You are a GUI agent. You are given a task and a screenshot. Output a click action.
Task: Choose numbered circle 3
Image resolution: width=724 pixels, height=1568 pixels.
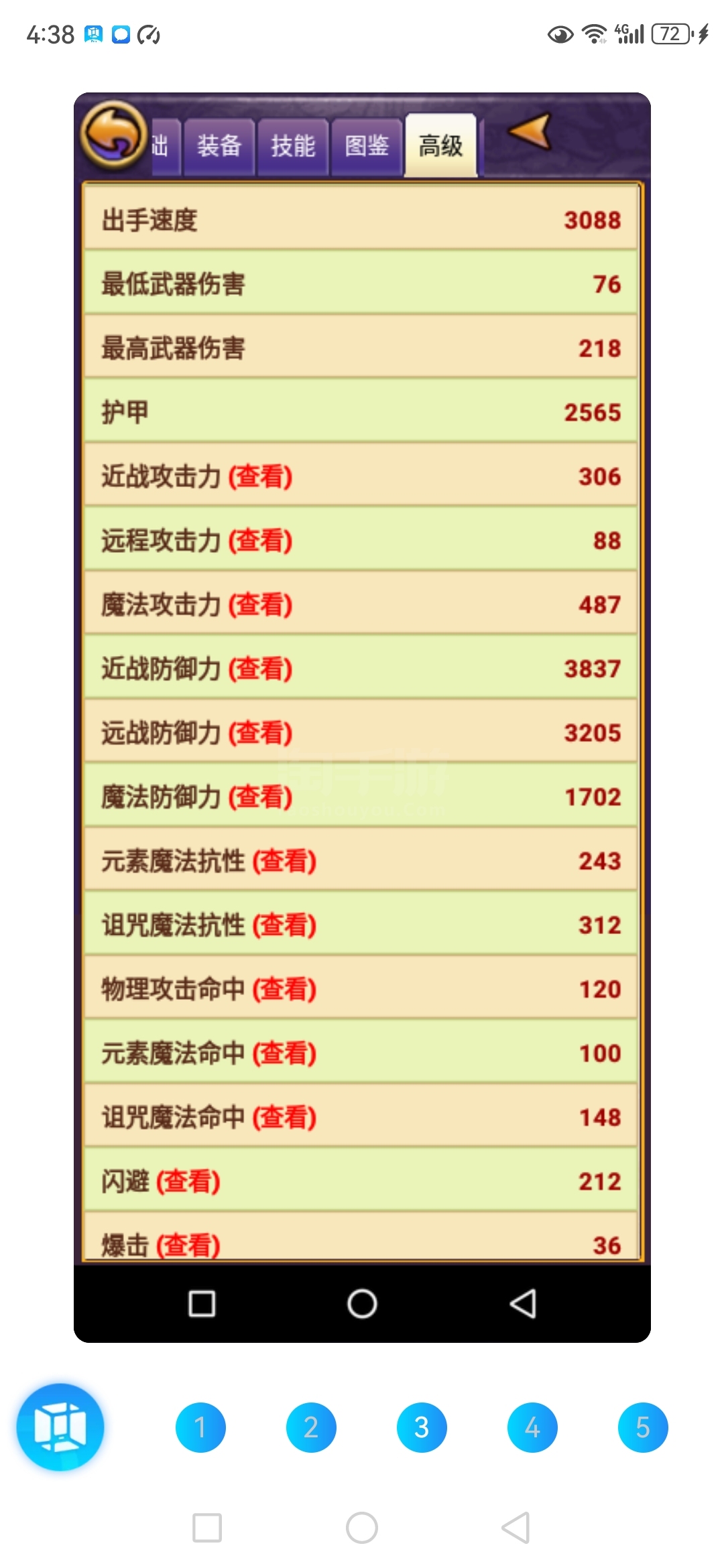[x=422, y=1427]
